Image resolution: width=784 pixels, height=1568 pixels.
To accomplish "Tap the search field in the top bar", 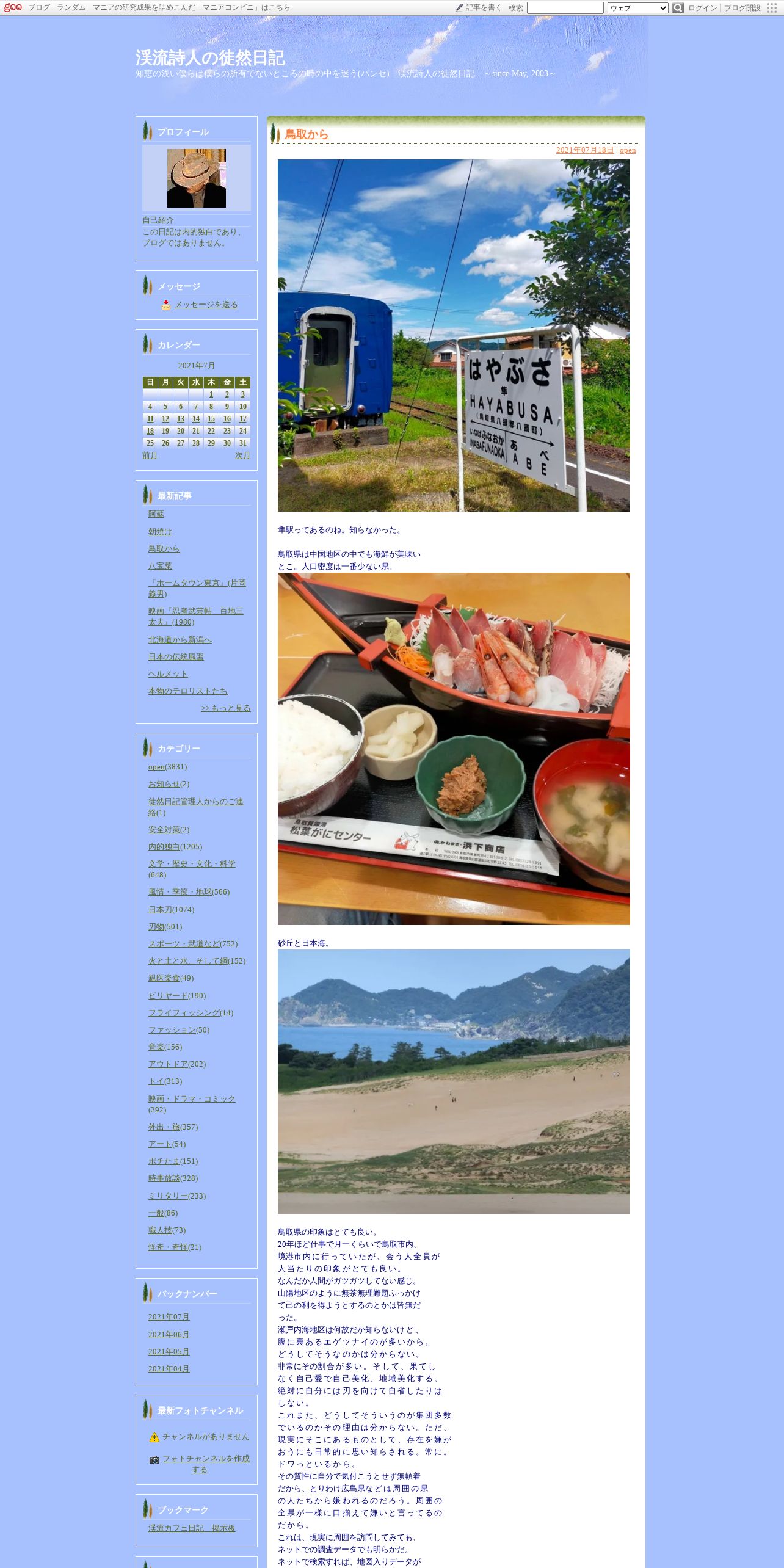I will click(x=565, y=8).
